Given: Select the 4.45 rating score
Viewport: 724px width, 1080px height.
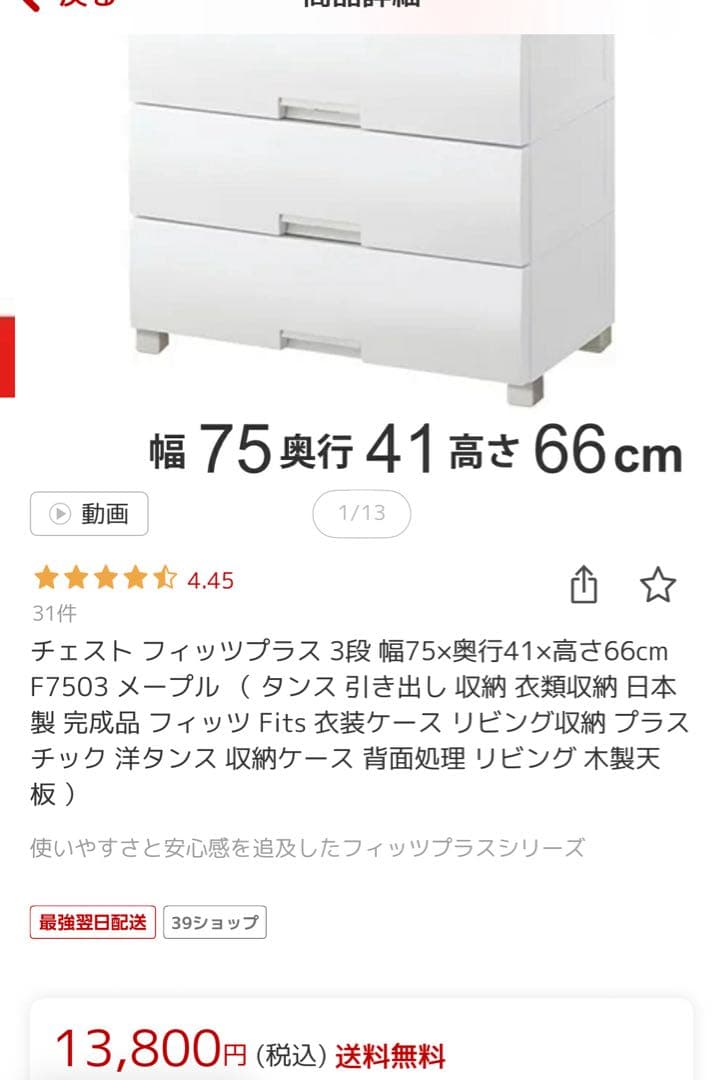Looking at the screenshot, I should click(209, 579).
